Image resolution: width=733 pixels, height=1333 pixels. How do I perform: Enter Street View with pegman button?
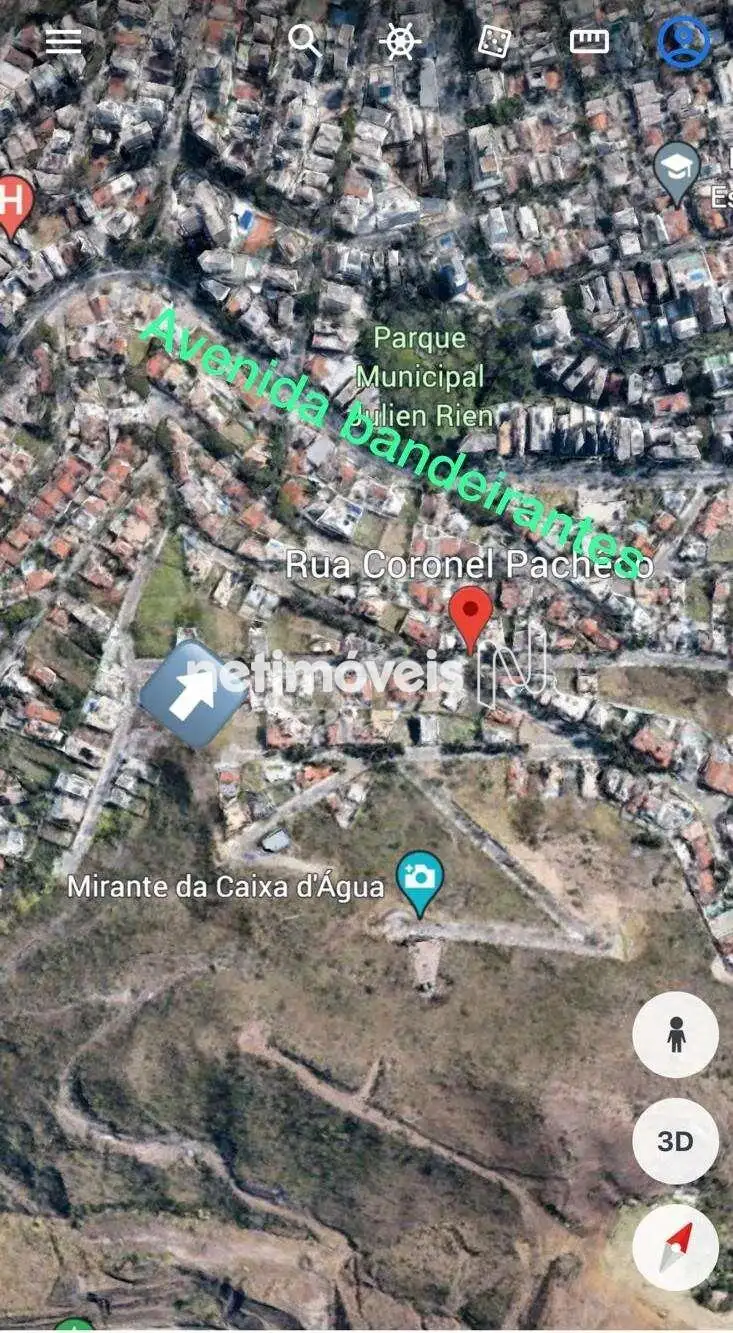[x=675, y=1034]
